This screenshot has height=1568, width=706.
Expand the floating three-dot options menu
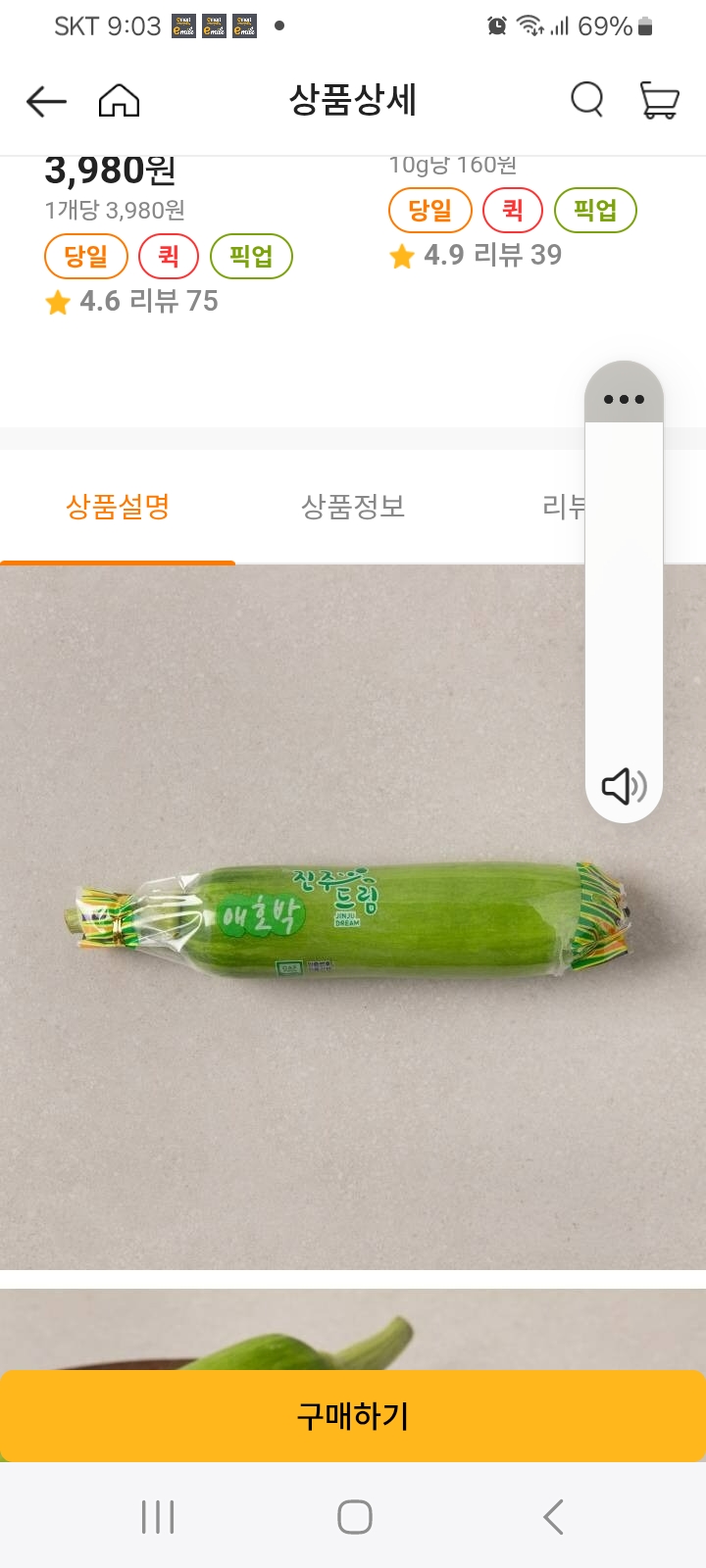(x=625, y=398)
